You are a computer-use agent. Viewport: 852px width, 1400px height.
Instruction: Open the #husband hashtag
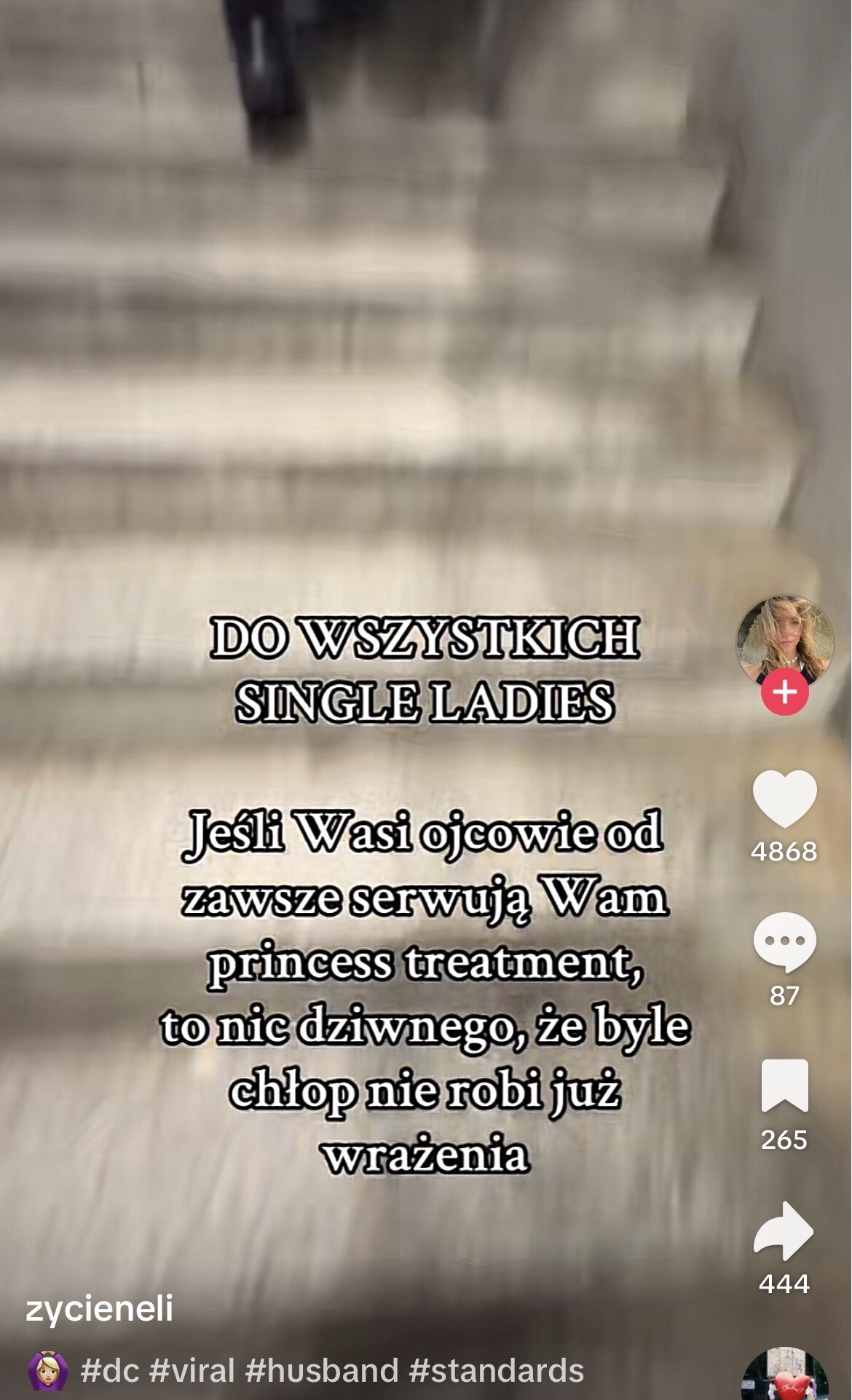(322, 1371)
